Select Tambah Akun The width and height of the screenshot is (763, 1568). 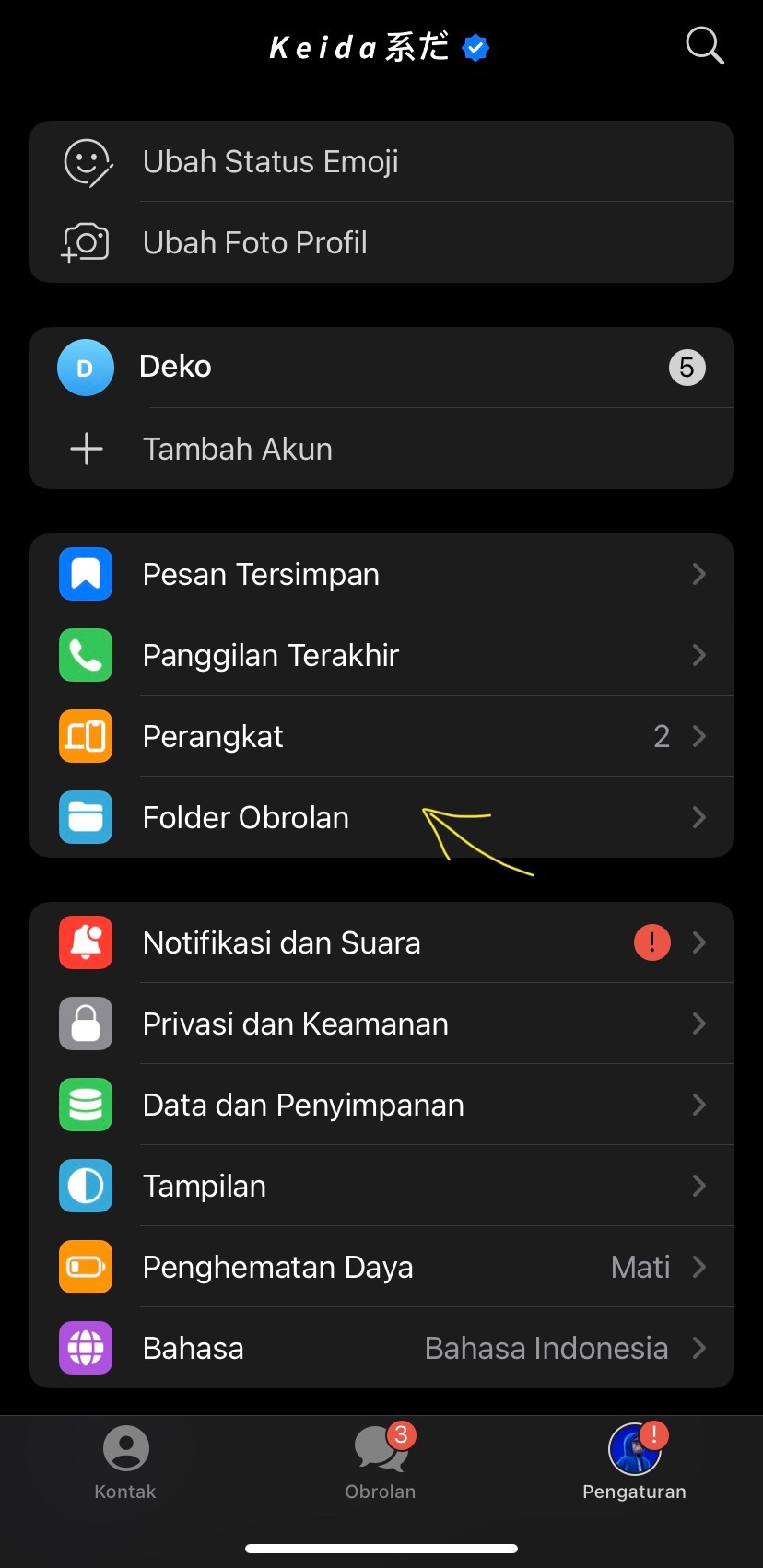(381, 449)
